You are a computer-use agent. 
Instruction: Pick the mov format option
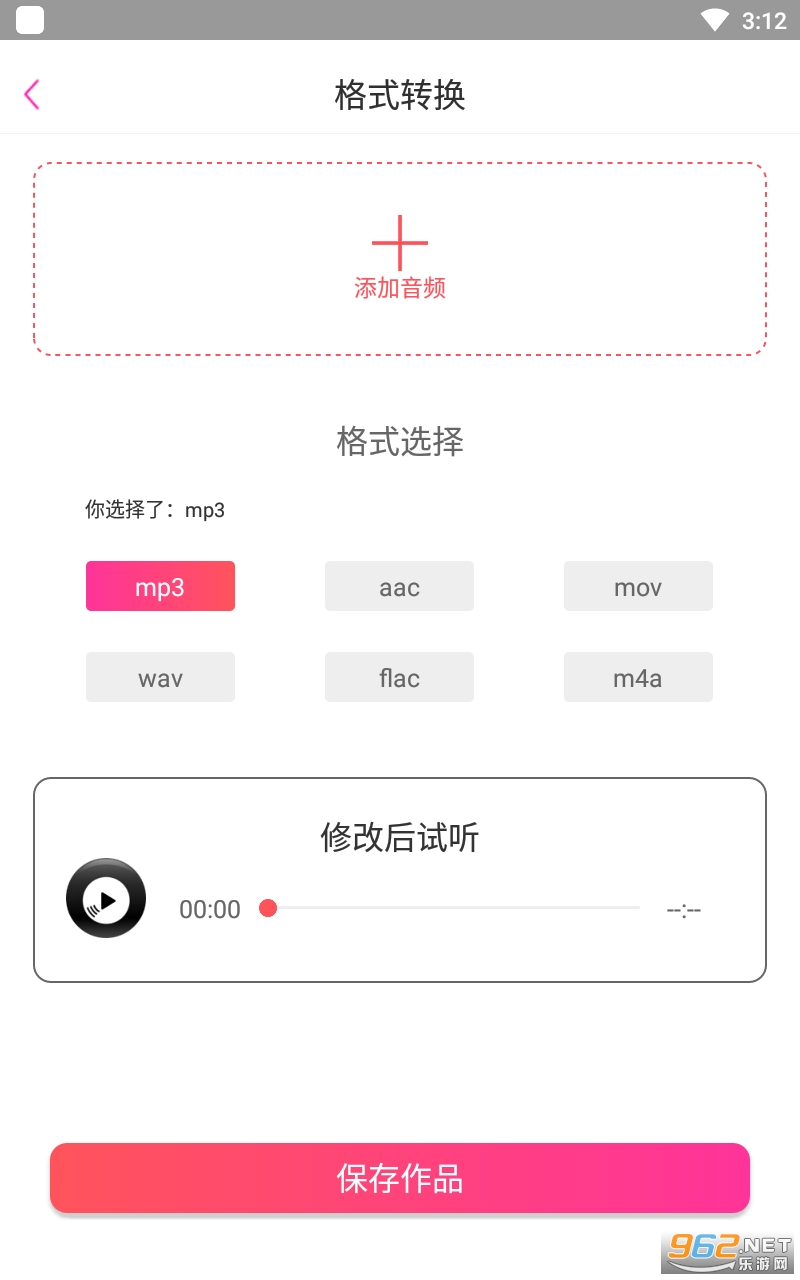638,586
